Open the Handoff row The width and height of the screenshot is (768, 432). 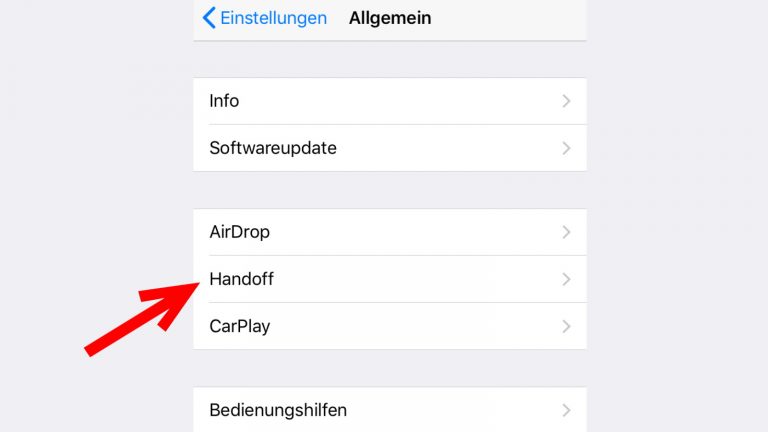point(389,279)
